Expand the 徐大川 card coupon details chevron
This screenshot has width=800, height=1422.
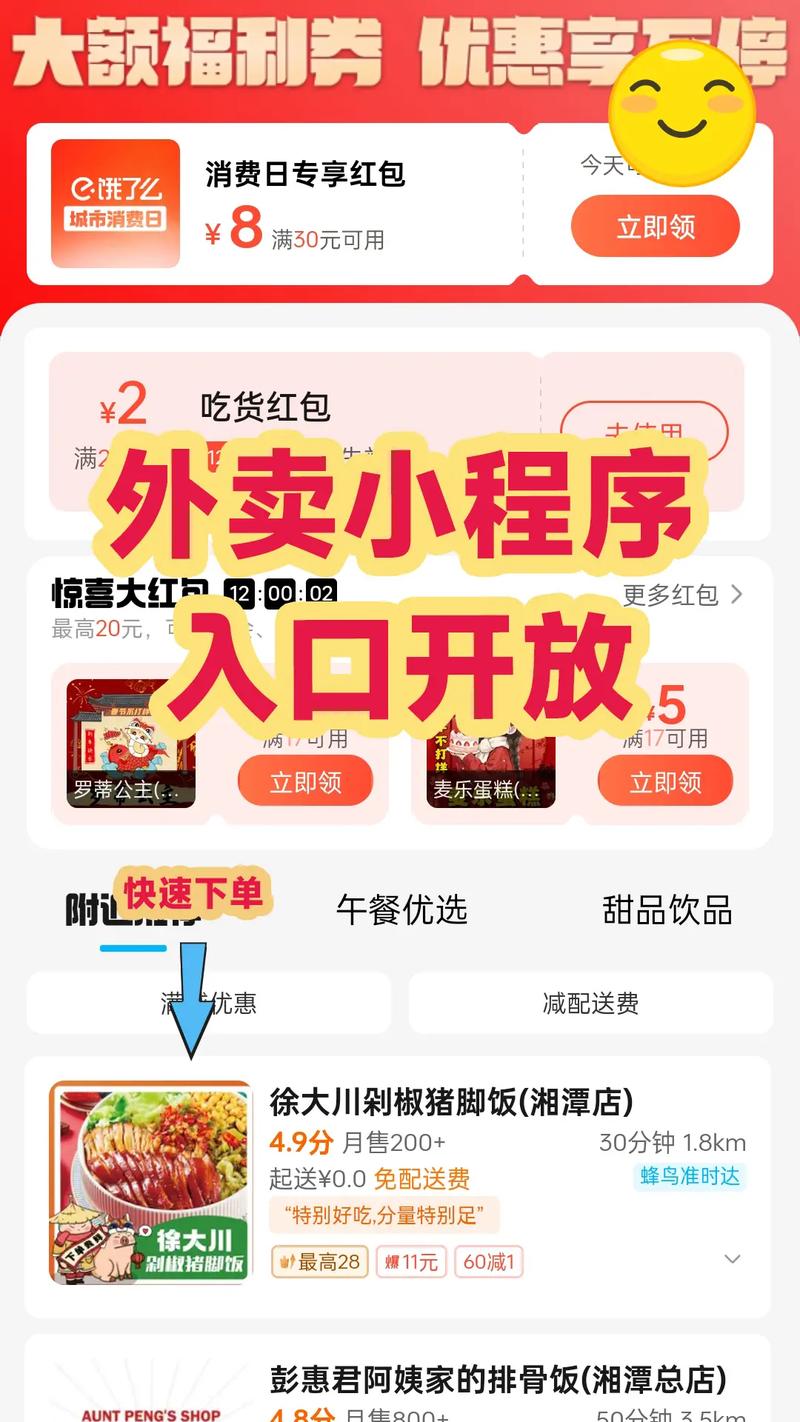tap(733, 1259)
